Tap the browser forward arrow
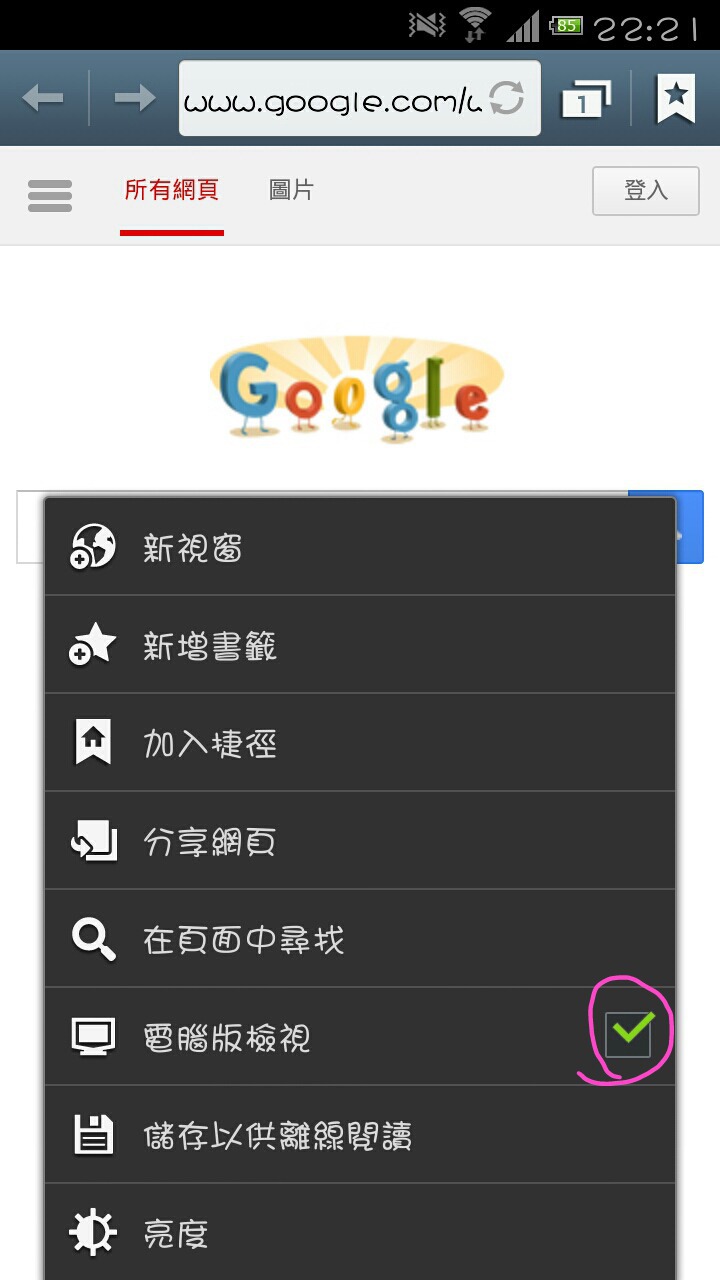Viewport: 720px width, 1280px height. coord(135,98)
